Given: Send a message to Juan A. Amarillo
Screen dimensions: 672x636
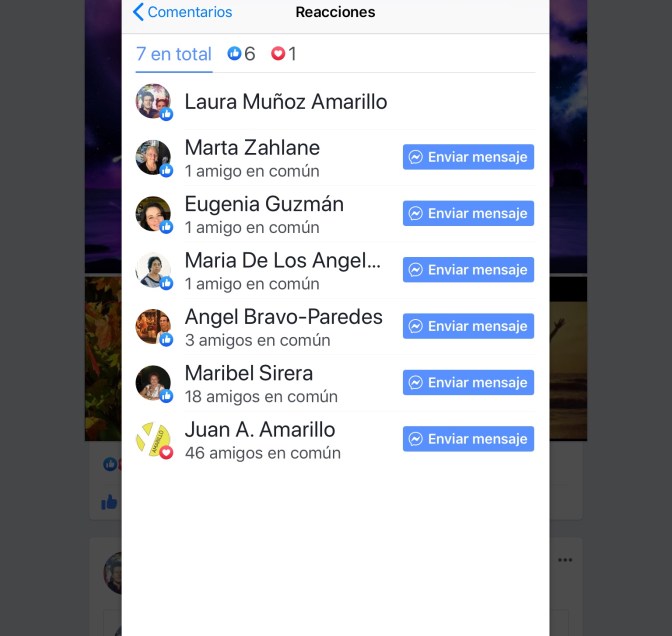Looking at the screenshot, I should 468,439.
